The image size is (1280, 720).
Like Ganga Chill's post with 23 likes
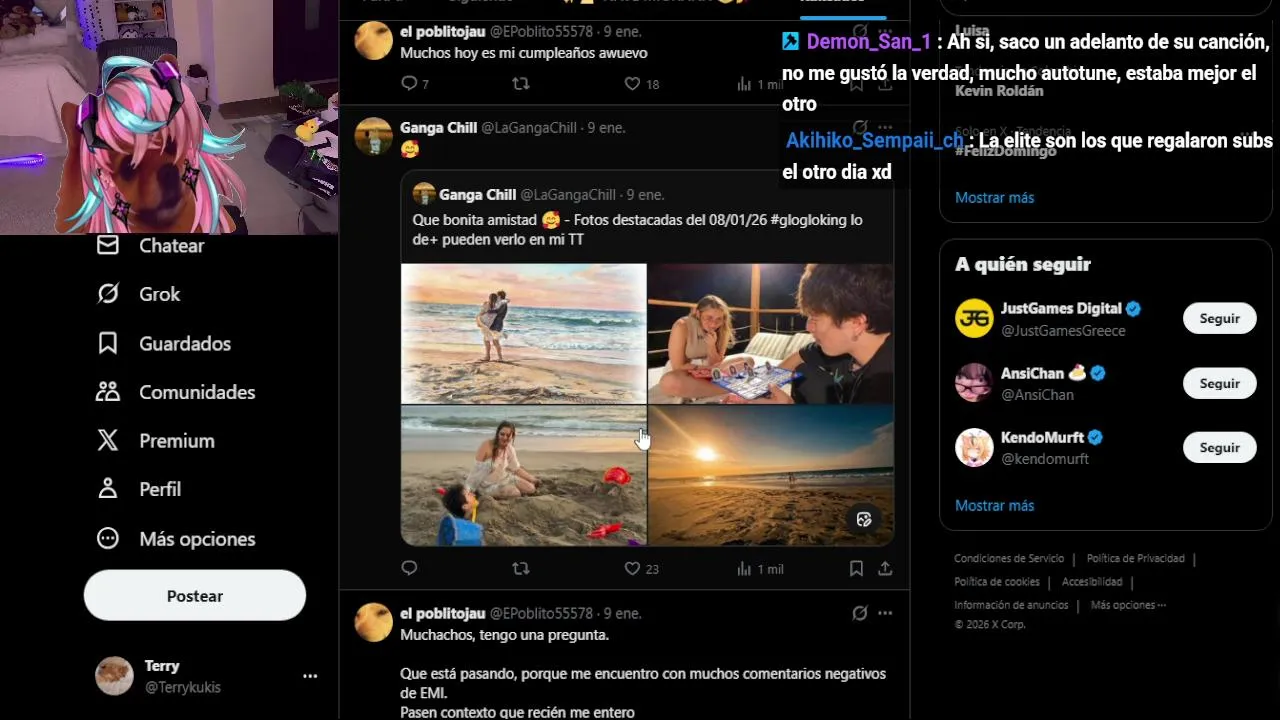point(632,569)
